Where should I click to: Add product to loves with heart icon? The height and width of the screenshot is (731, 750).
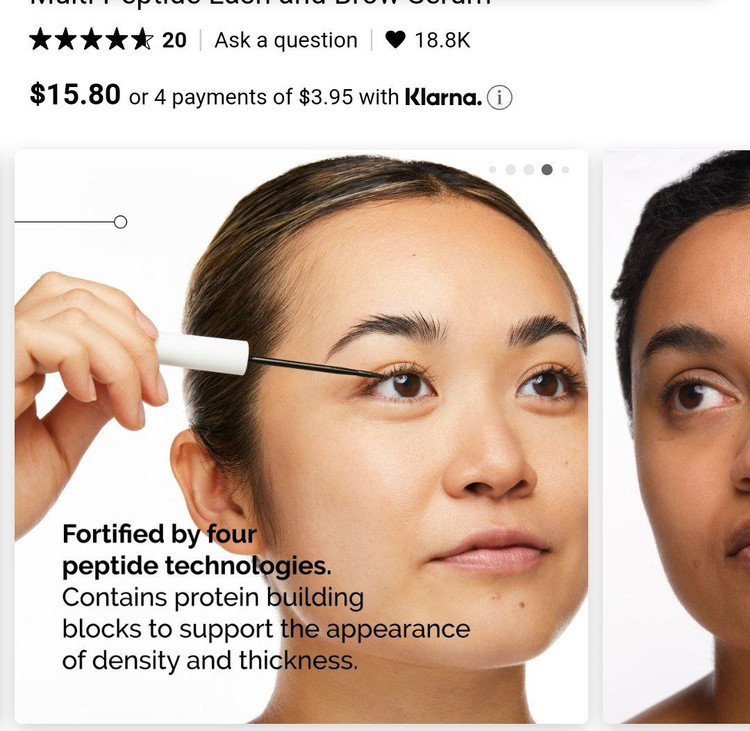[x=396, y=40]
